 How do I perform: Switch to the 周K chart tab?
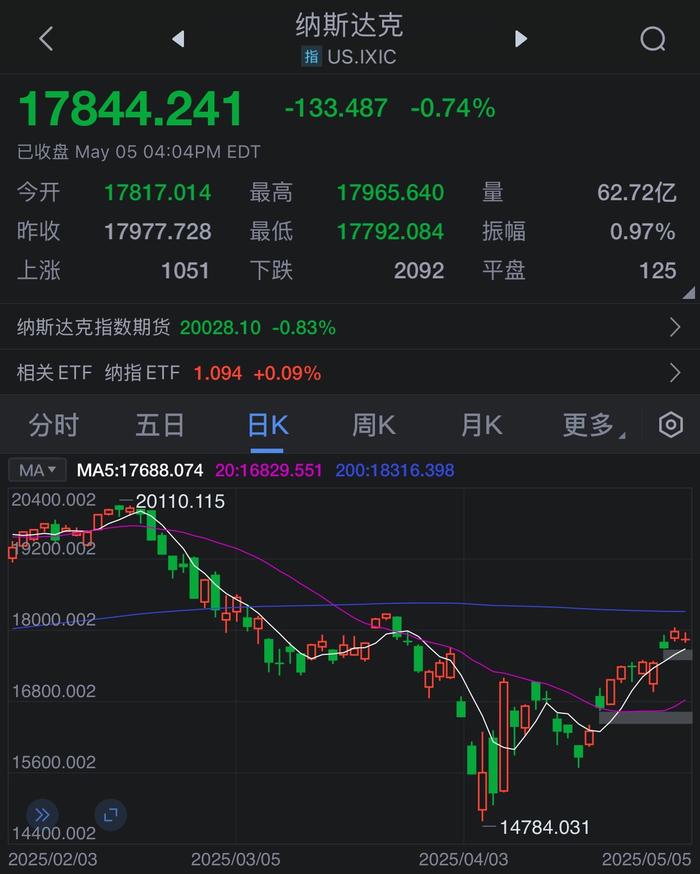click(373, 425)
